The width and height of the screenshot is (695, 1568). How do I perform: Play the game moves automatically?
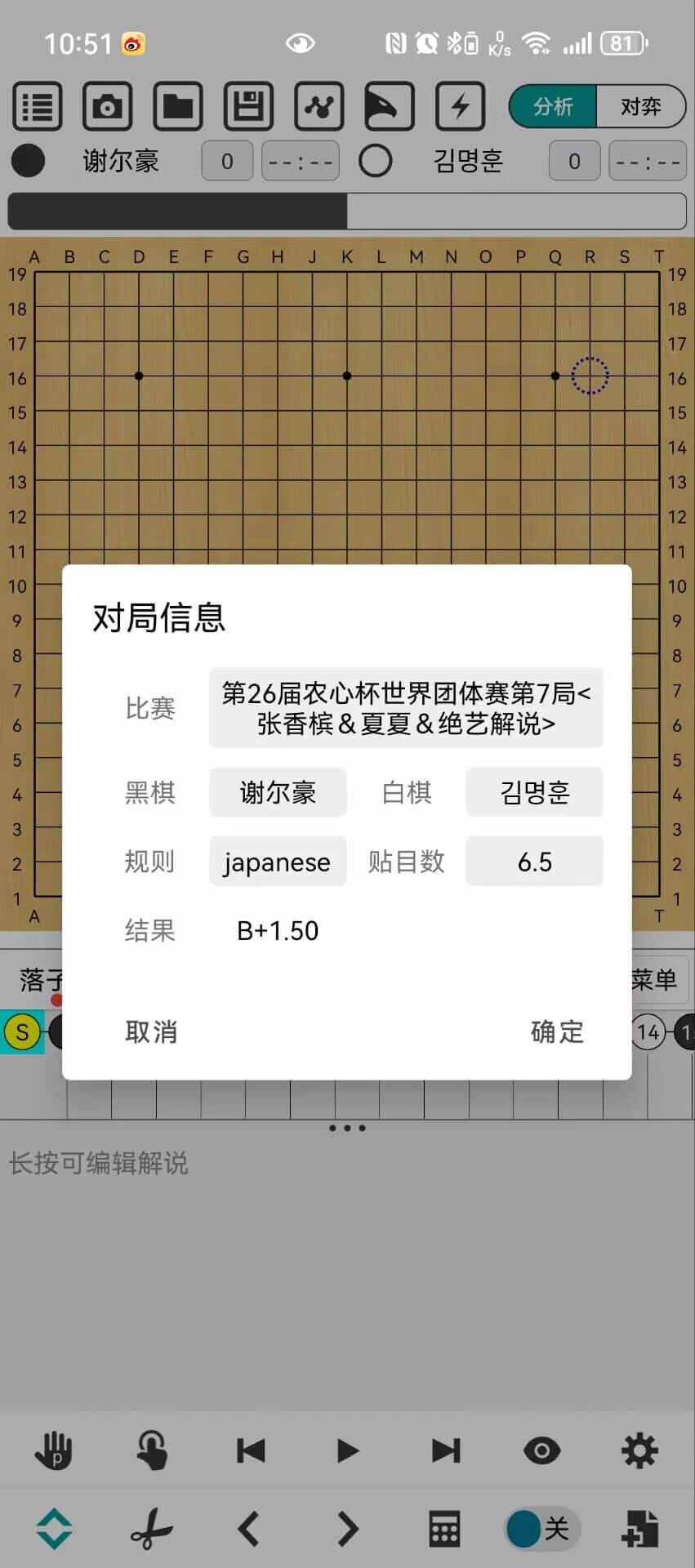coord(348,1450)
